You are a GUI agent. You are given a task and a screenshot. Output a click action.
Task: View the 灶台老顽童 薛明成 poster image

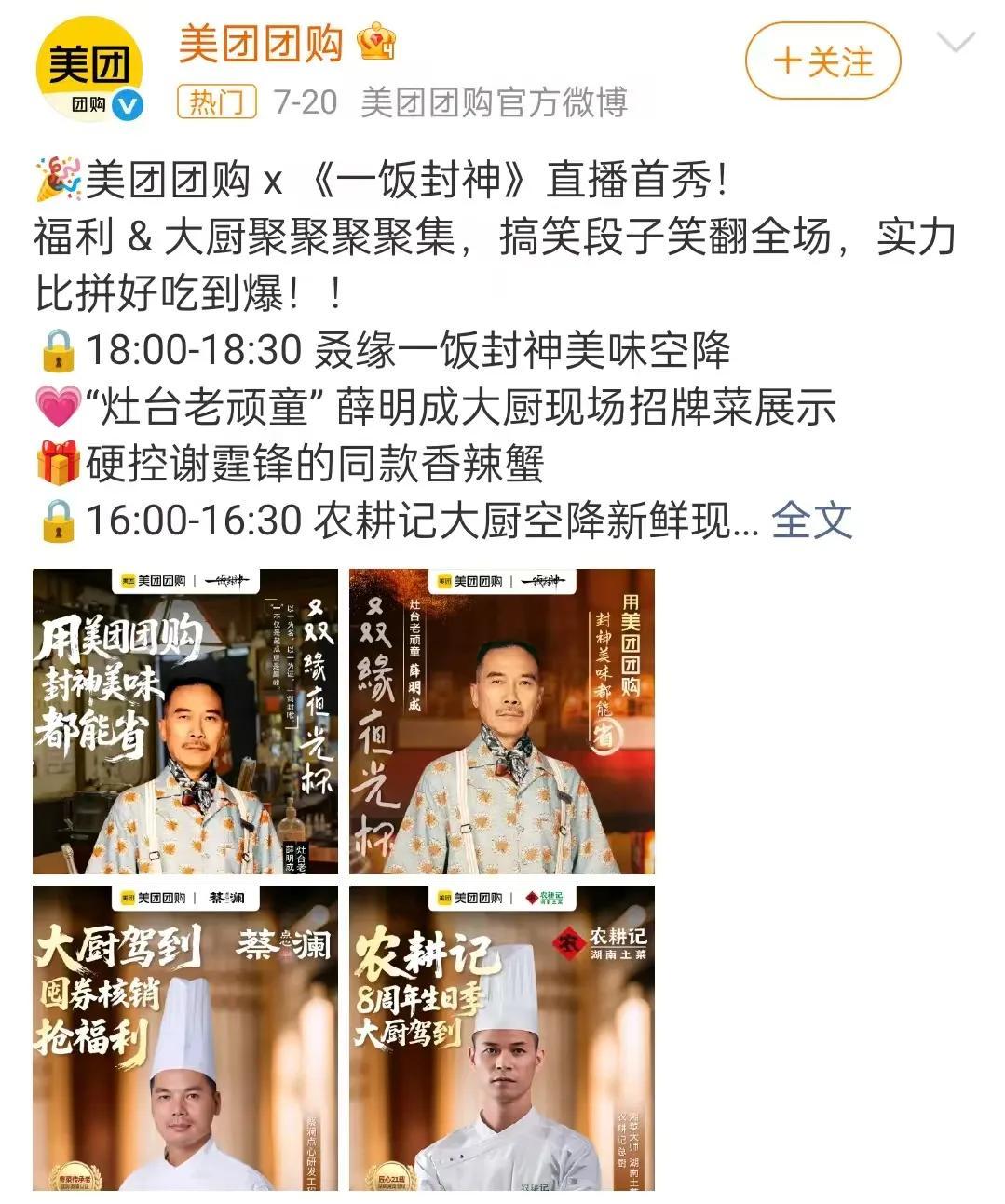[501, 721]
